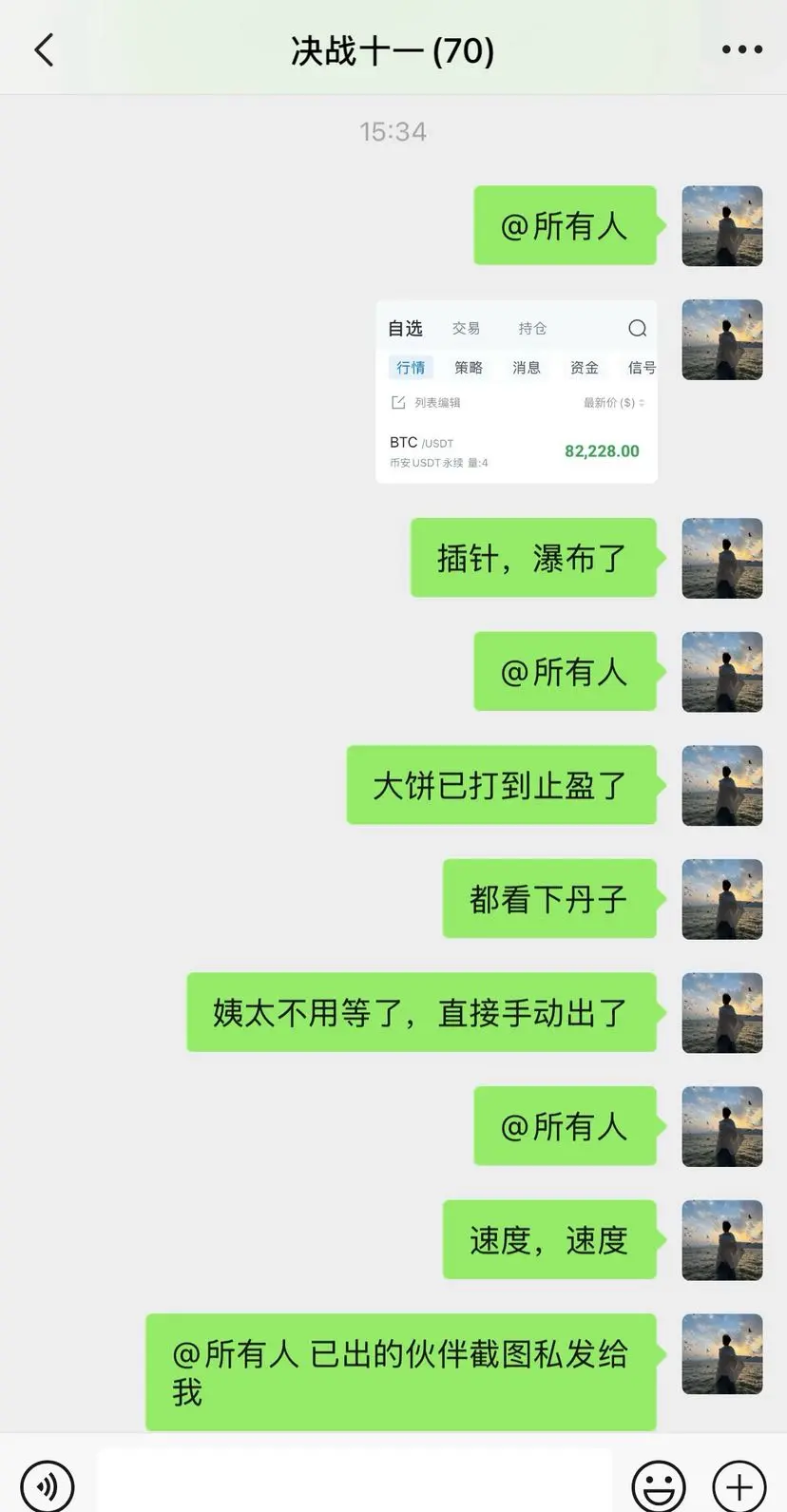Select the 自选 tab
Image resolution: width=787 pixels, height=1512 pixels.
405,328
